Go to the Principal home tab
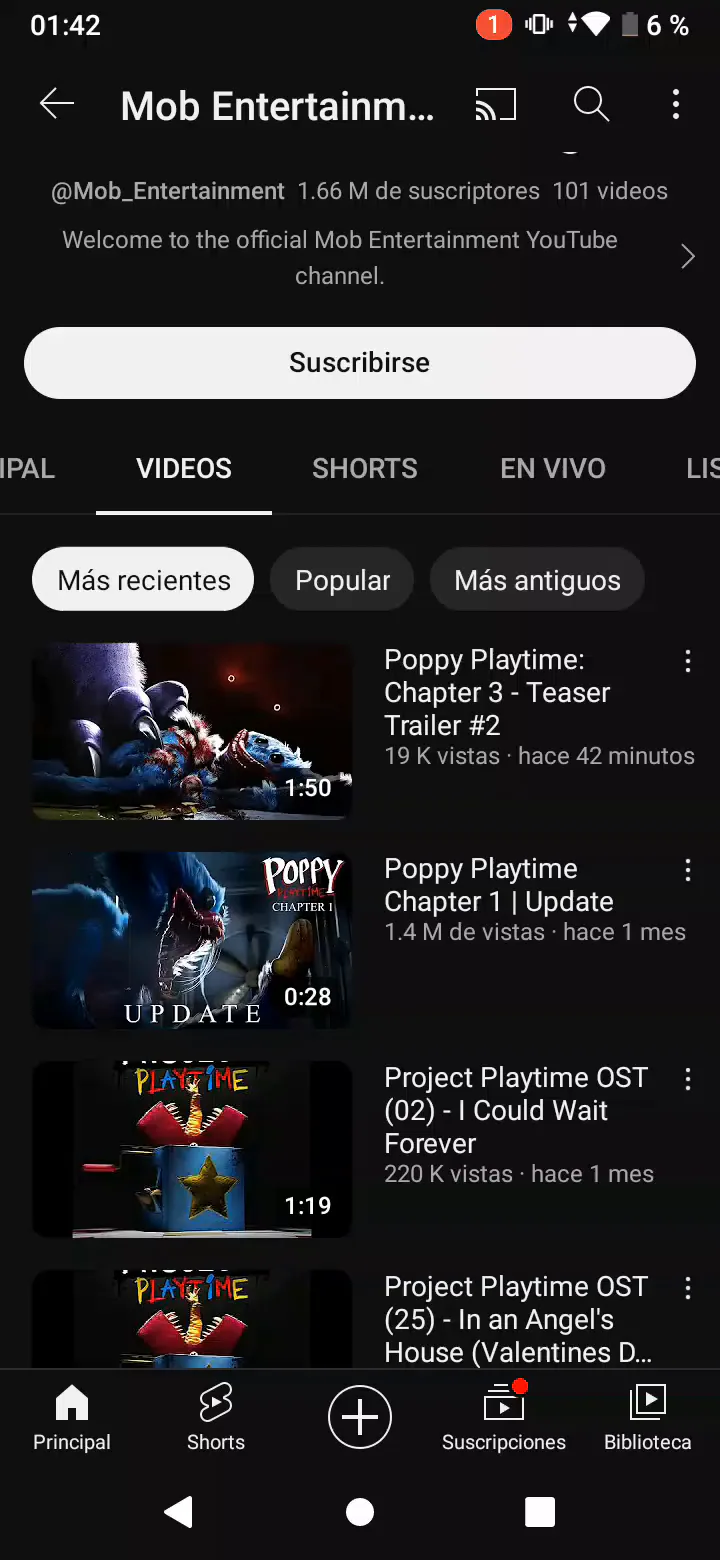 point(72,1418)
